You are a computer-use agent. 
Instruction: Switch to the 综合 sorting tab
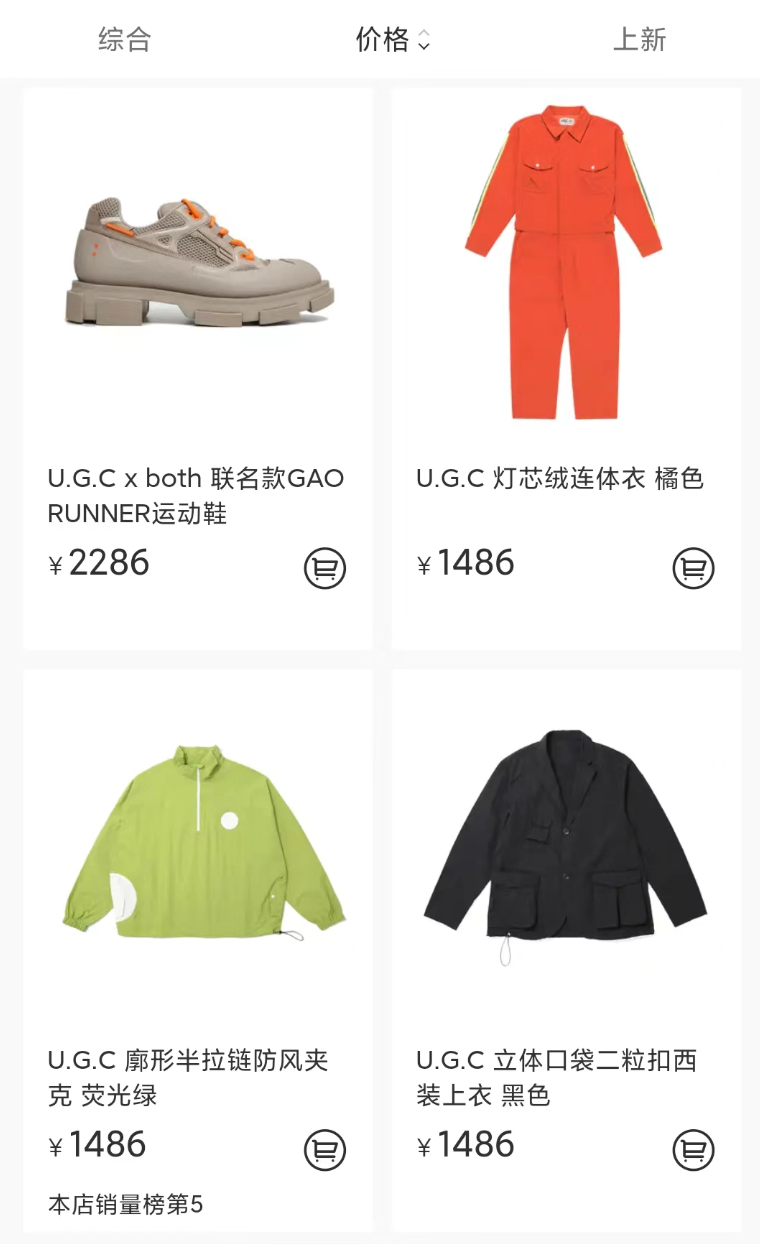point(125,40)
